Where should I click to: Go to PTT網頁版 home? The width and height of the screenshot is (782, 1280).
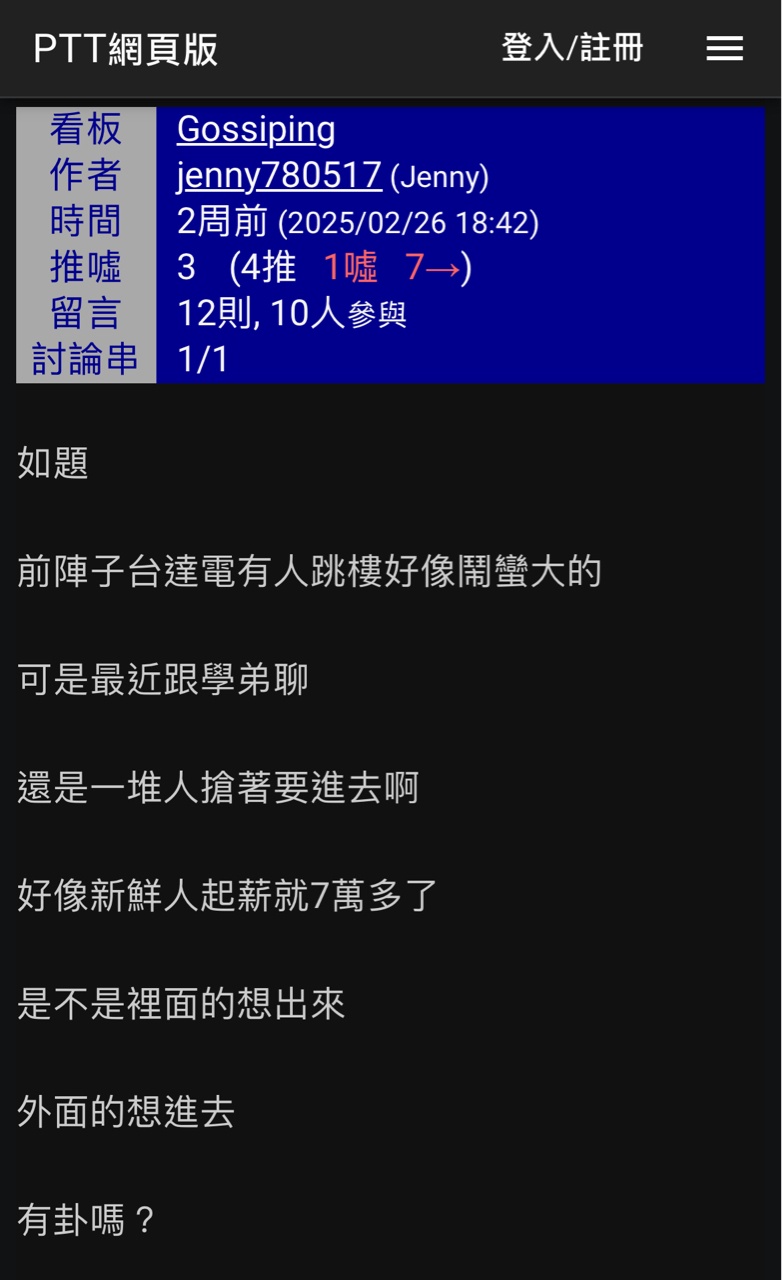tap(126, 49)
